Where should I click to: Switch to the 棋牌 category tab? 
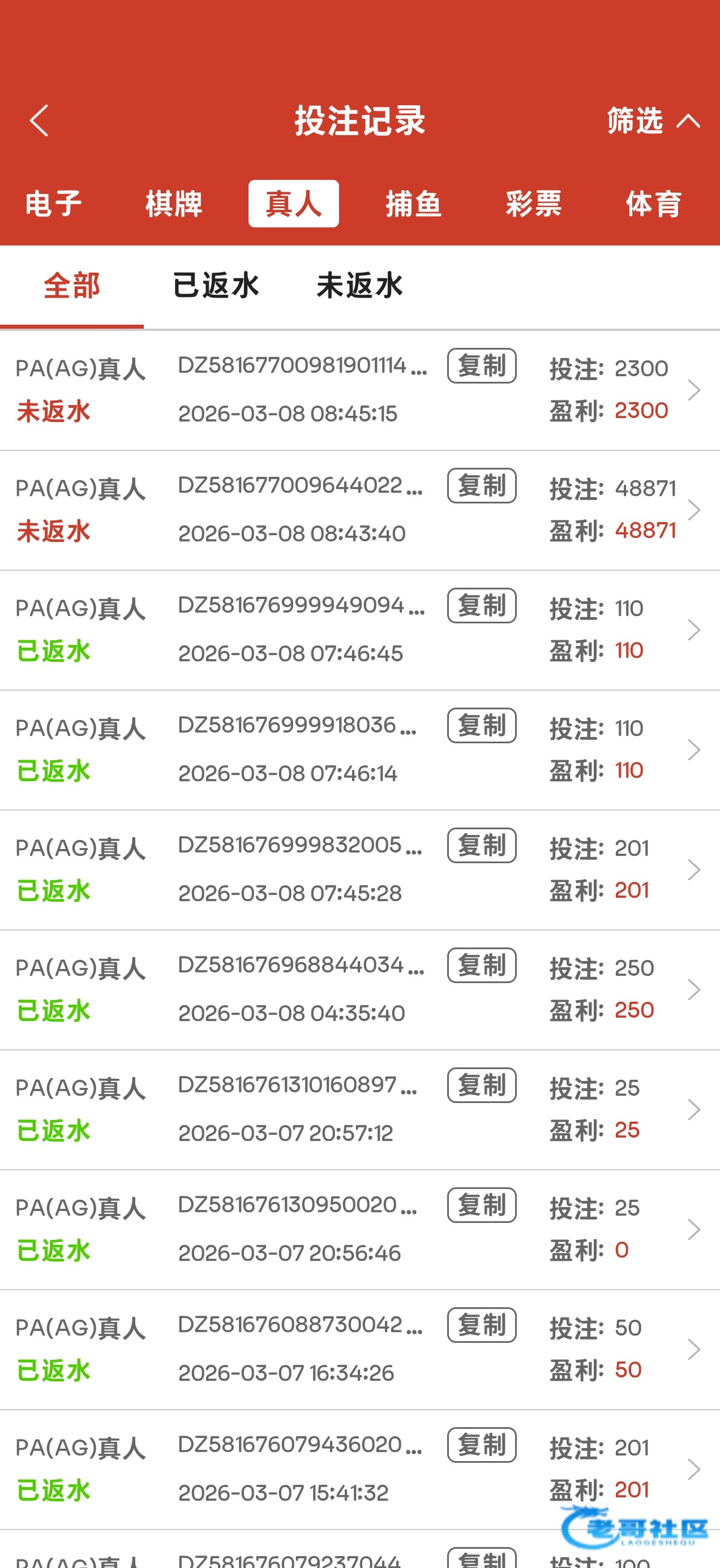[174, 203]
